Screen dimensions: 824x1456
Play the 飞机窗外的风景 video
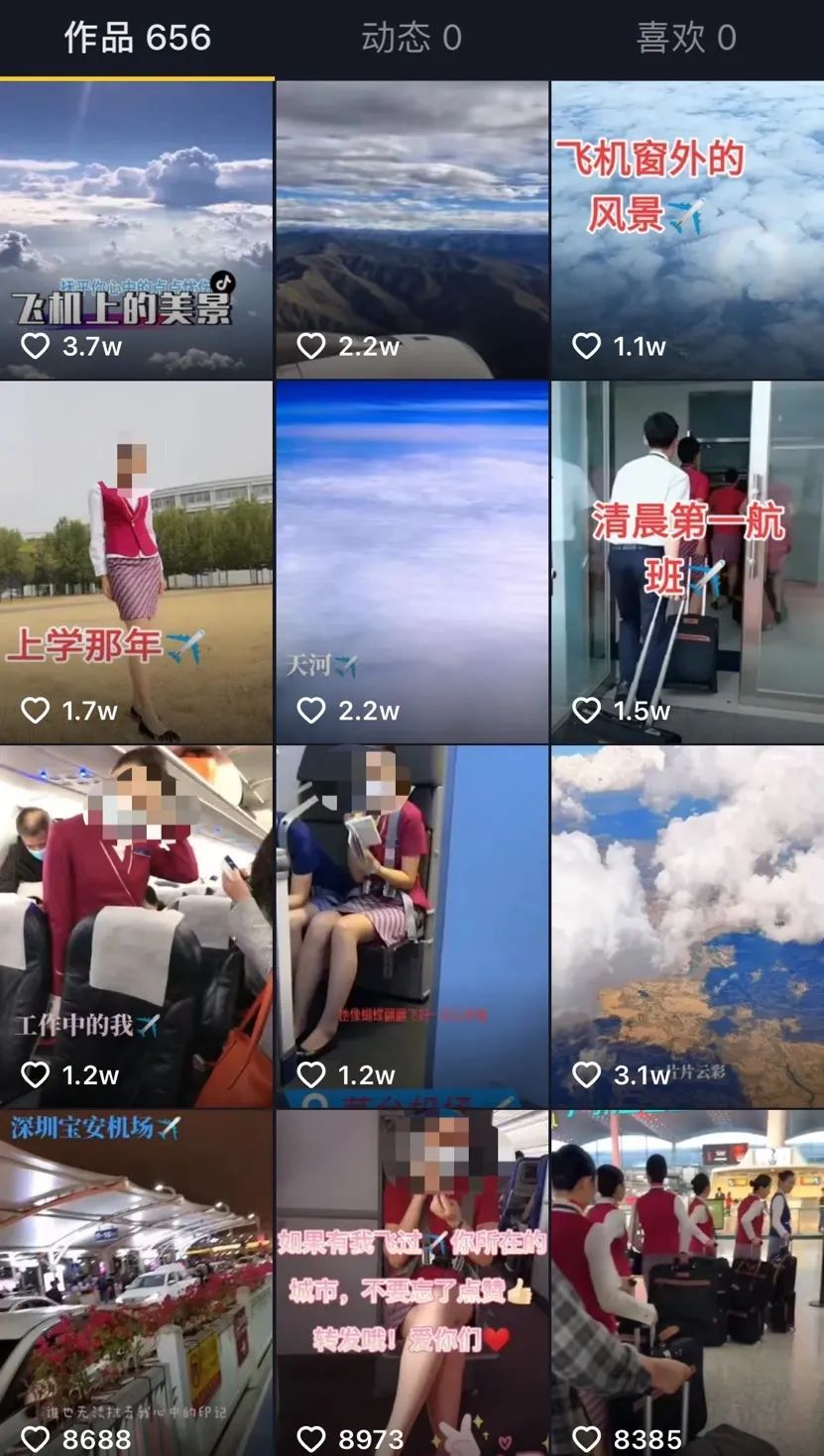coord(687,230)
